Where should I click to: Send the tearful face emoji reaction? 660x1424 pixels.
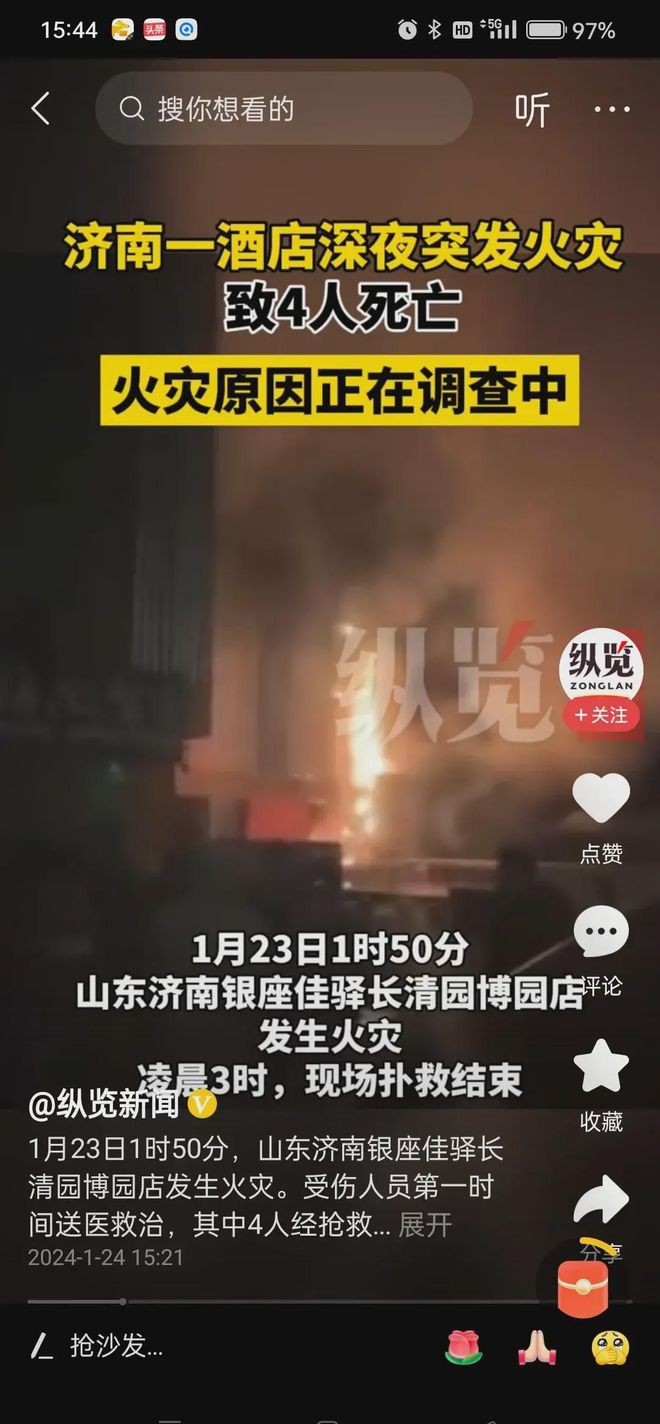point(610,1347)
